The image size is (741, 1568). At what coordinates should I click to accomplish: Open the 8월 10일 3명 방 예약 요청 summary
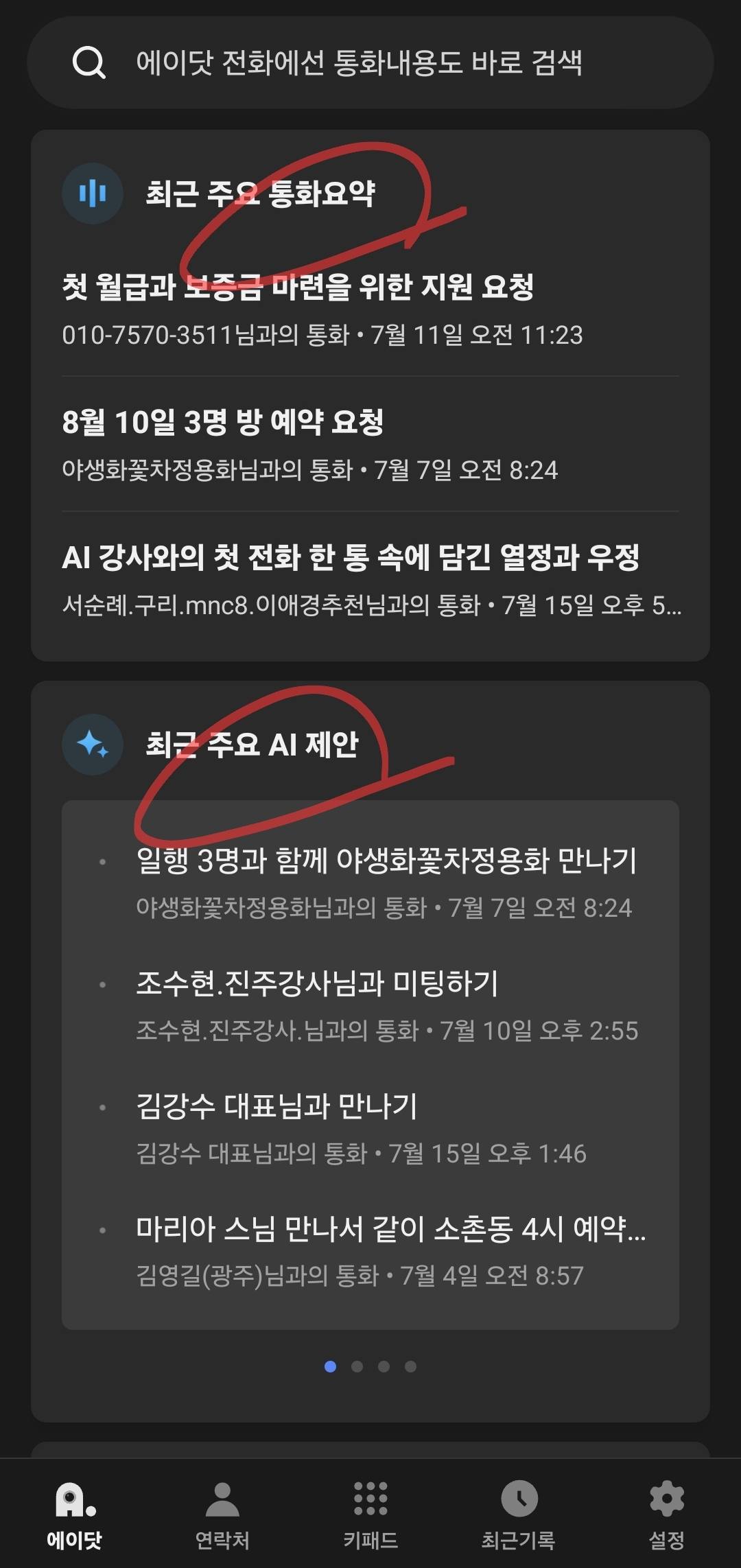pos(370,445)
